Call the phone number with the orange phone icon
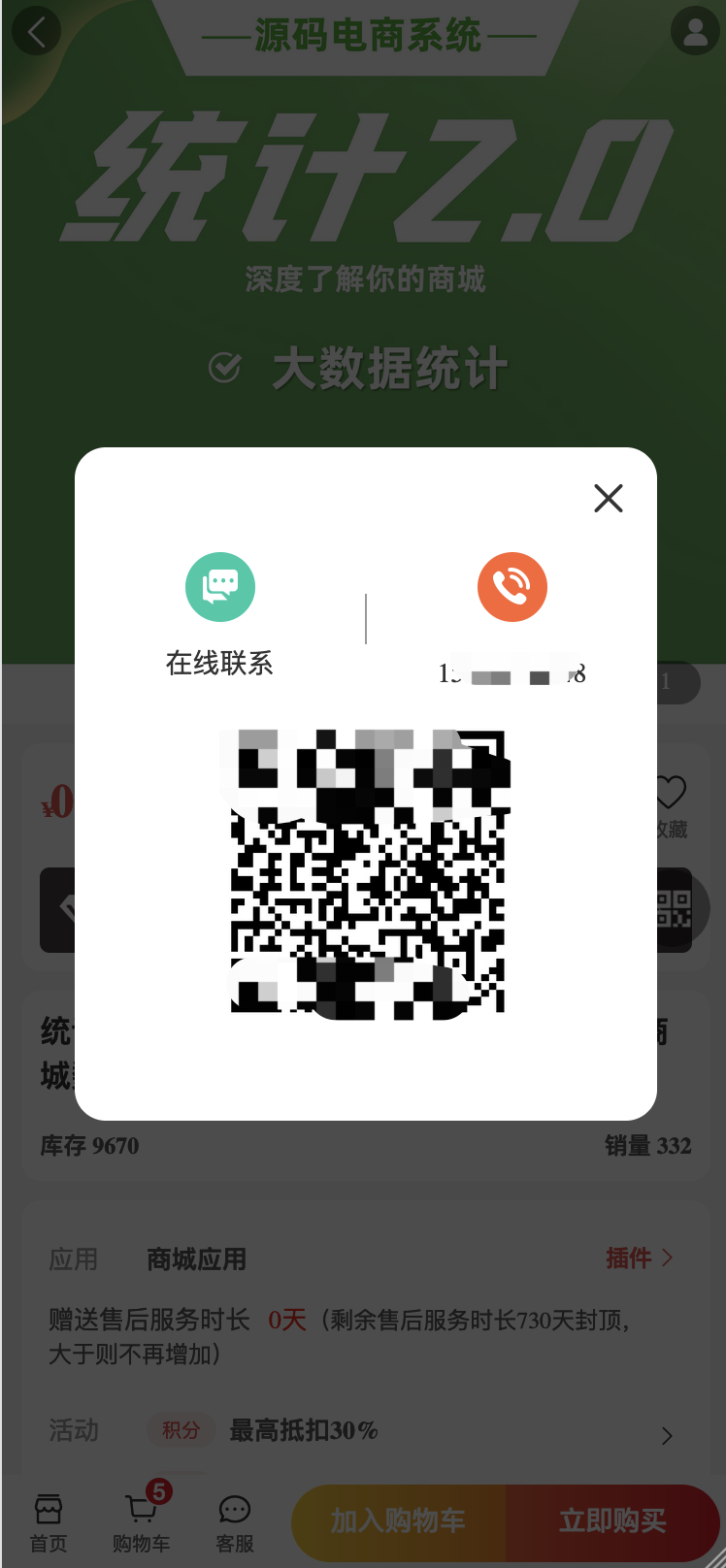The width and height of the screenshot is (726, 1568). click(x=512, y=588)
